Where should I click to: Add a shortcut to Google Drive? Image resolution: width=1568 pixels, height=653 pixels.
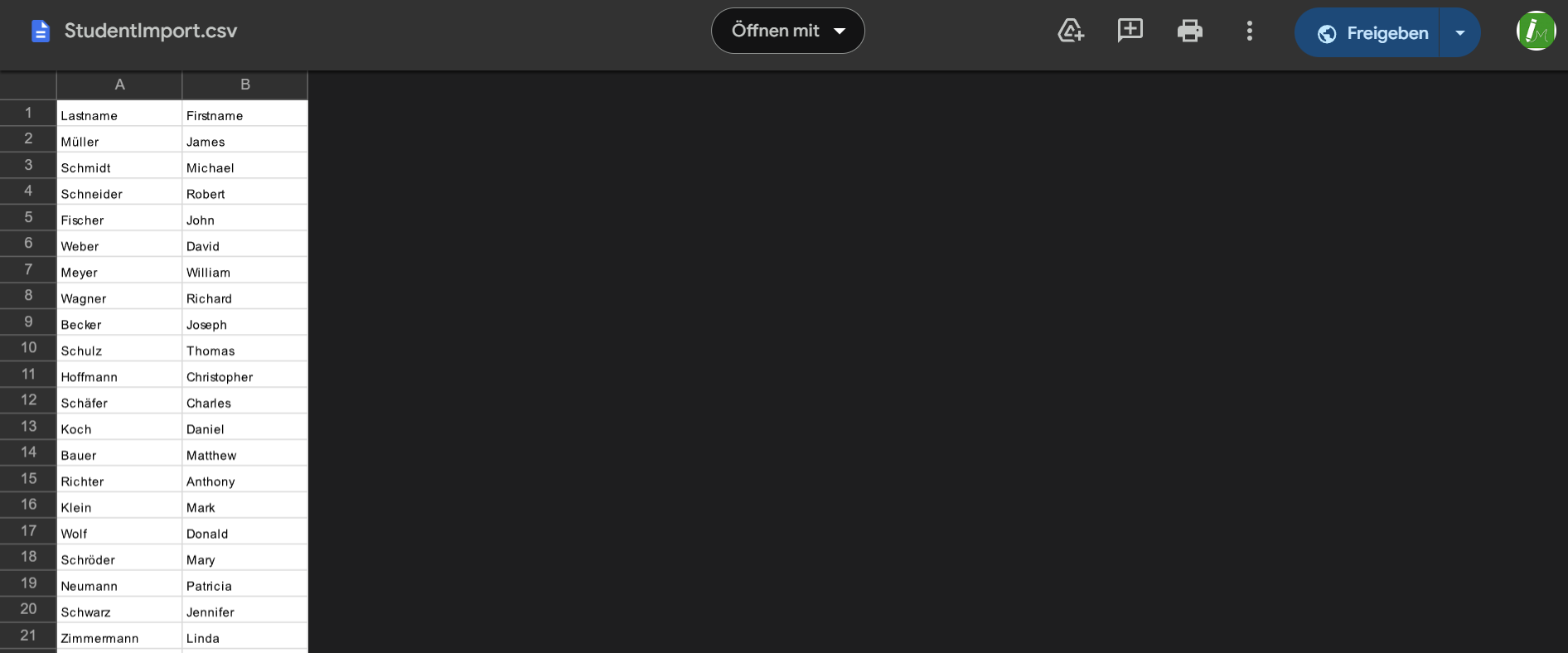click(1071, 31)
